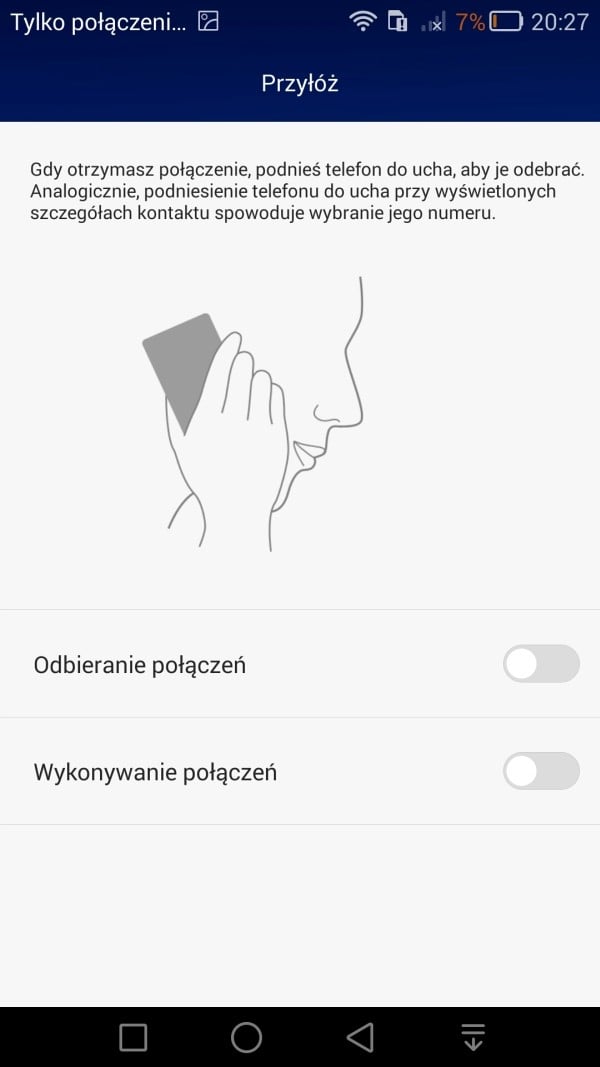Enable the Odbieranie połączeń switch
The width and height of the screenshot is (600, 1067).
541,663
